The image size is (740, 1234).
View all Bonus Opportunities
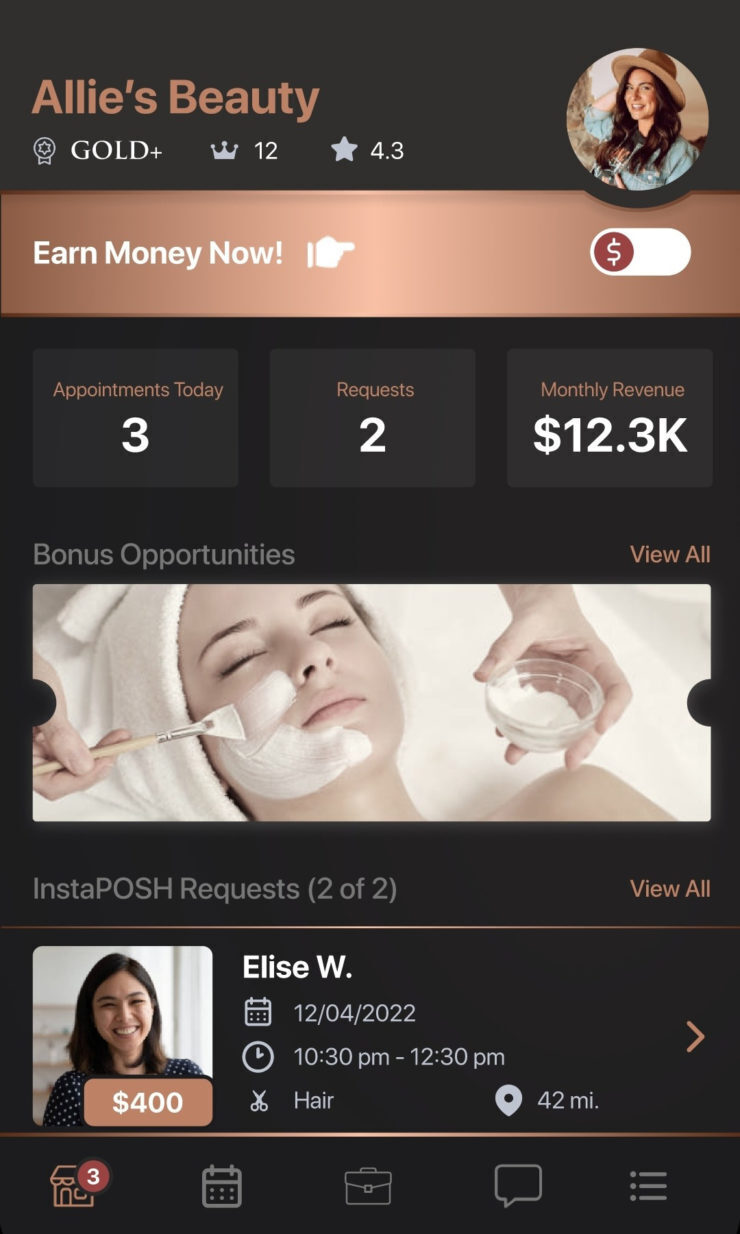click(x=669, y=554)
